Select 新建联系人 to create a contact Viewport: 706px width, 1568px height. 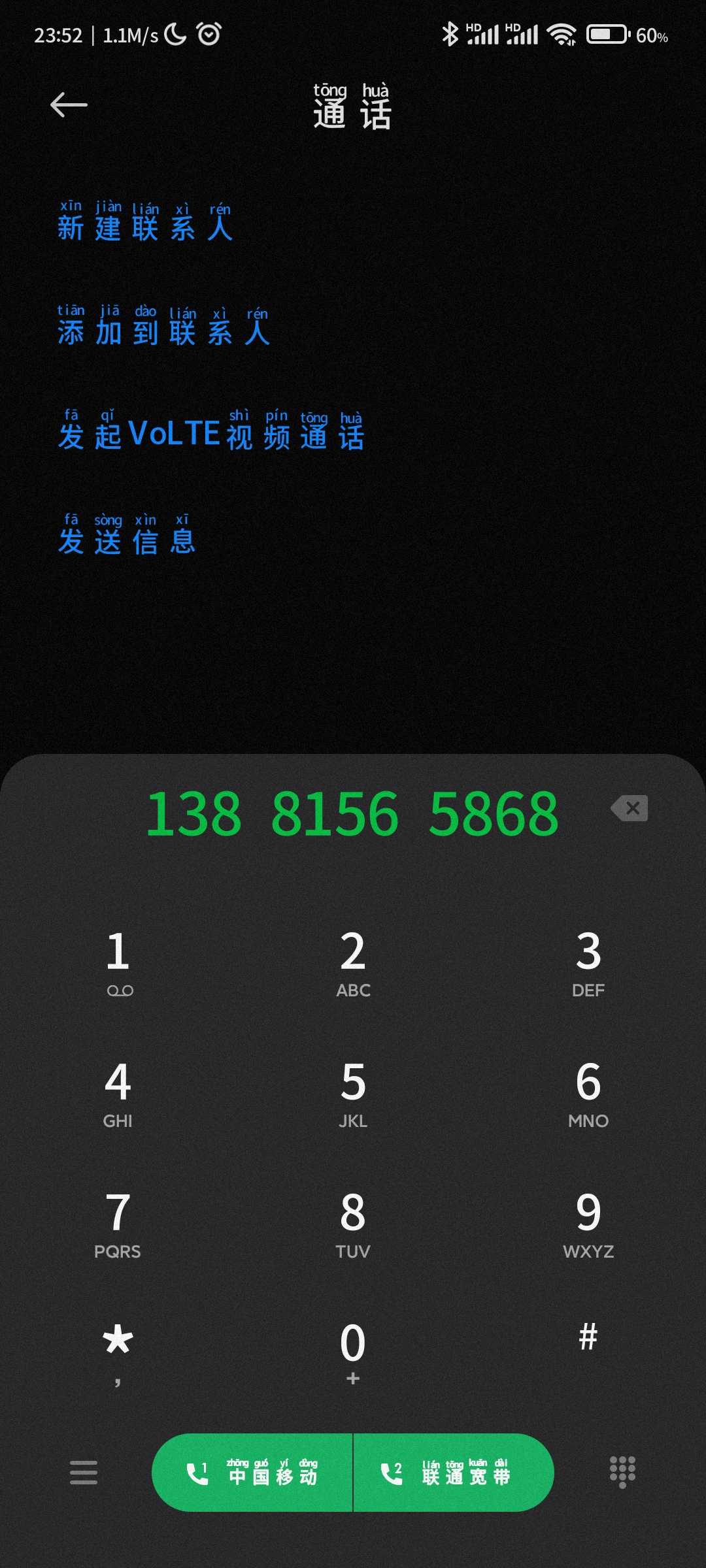tap(145, 221)
